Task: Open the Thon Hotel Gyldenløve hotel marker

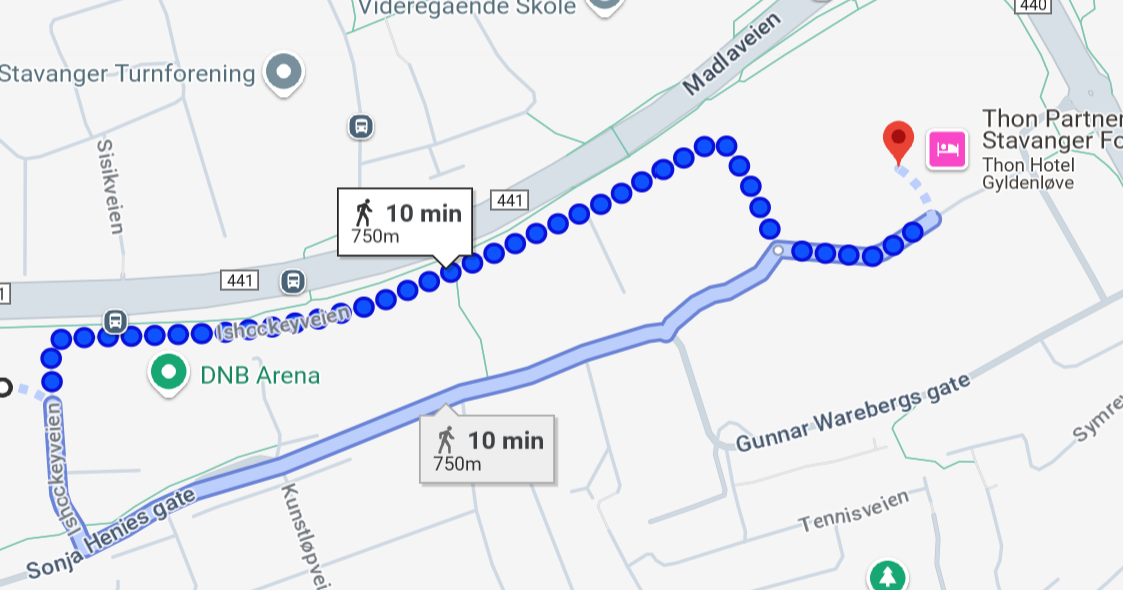Action: (946, 150)
